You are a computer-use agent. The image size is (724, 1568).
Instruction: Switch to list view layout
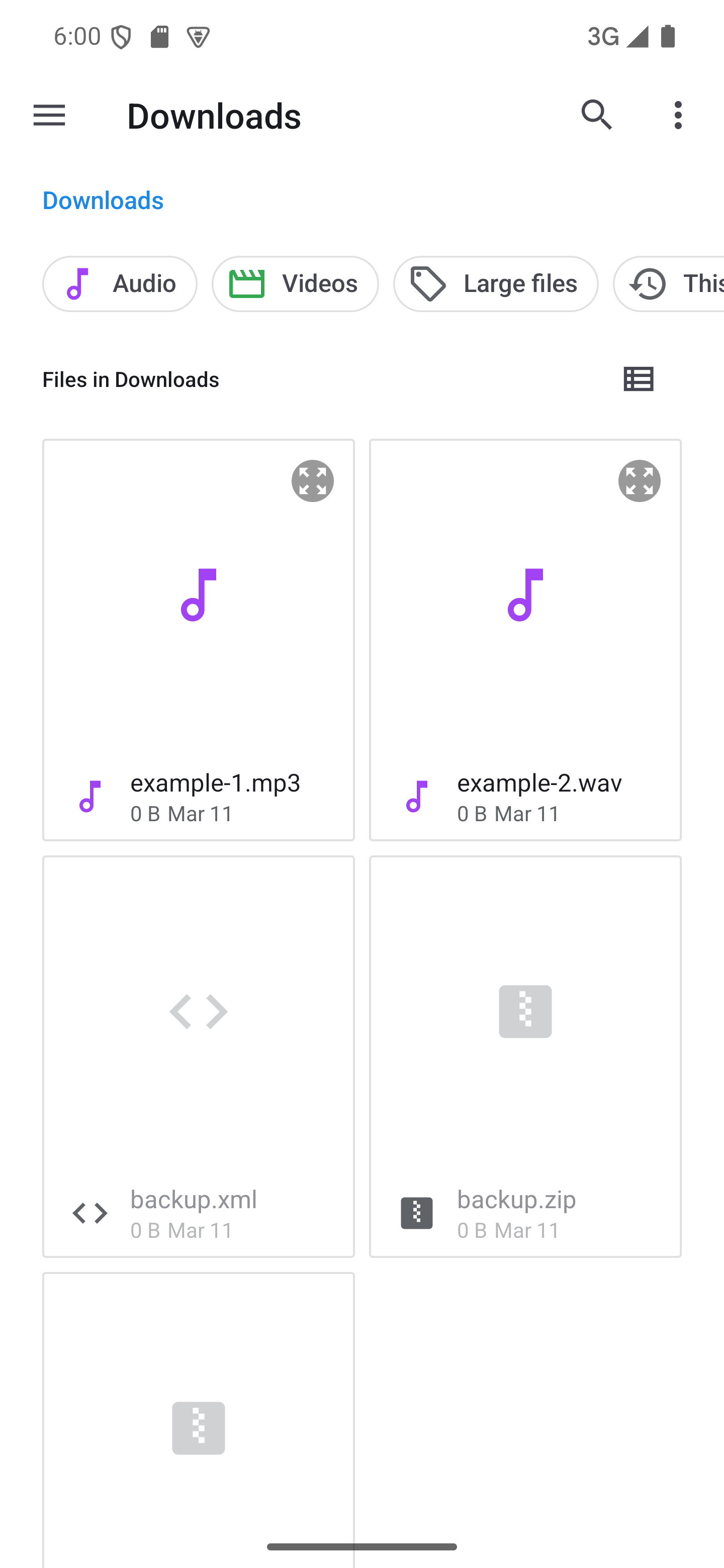pos(639,379)
